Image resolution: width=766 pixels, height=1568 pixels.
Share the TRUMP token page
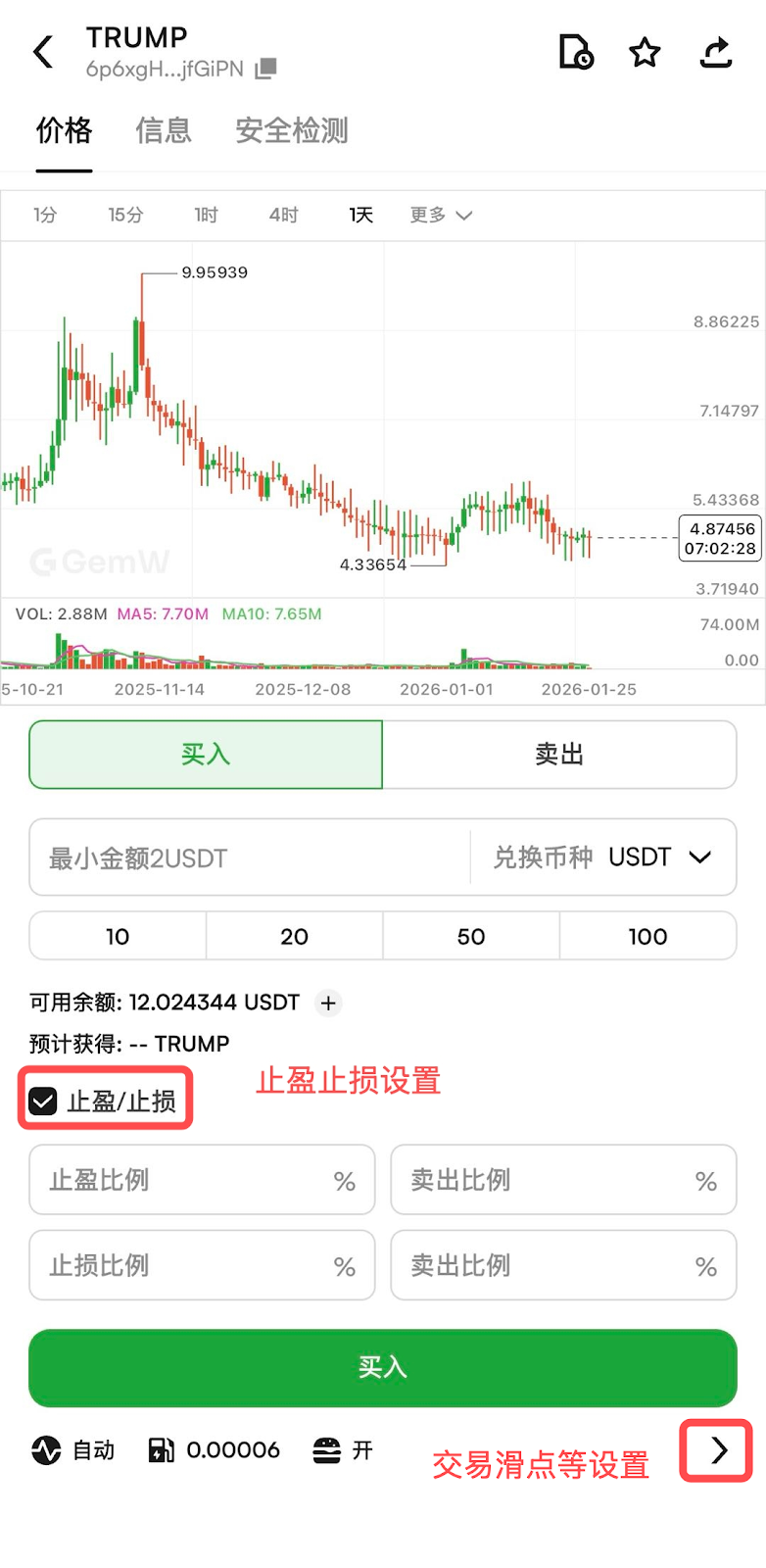[x=716, y=52]
